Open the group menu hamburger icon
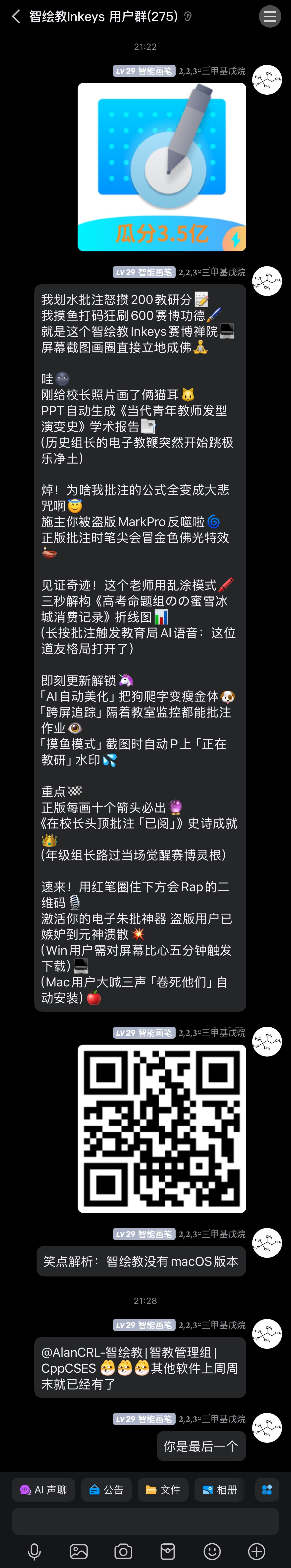This screenshot has height=1568, width=291. coord(270,16)
